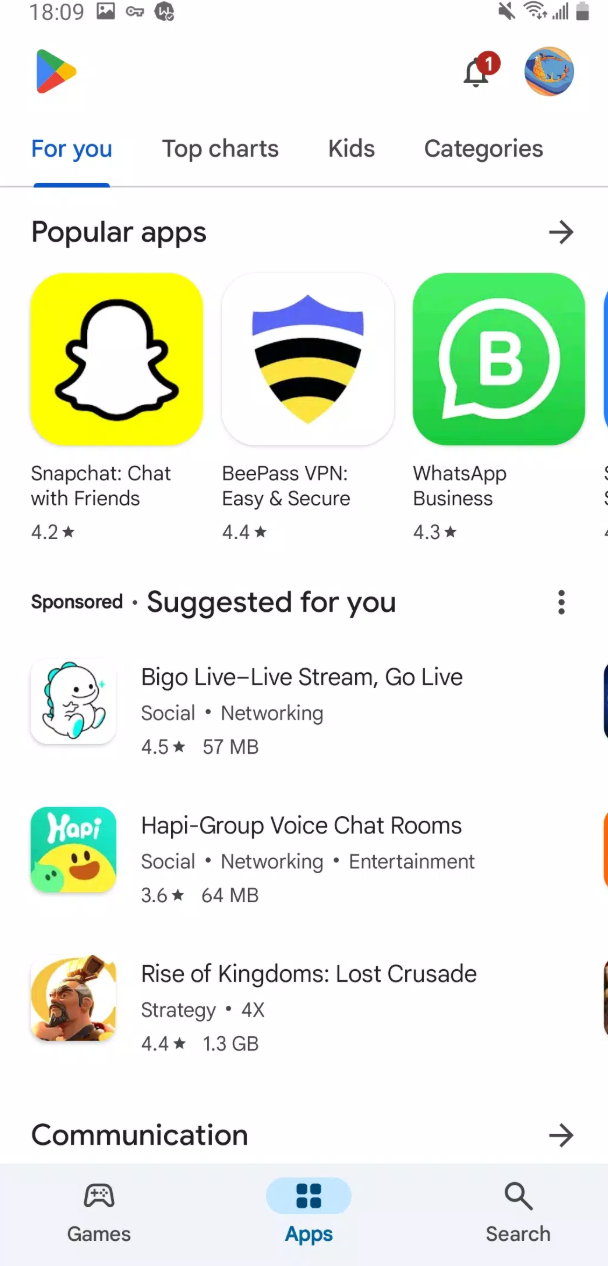Screen dimensions: 608x1266
Task: Expand Popular apps with the arrow
Action: (561, 233)
